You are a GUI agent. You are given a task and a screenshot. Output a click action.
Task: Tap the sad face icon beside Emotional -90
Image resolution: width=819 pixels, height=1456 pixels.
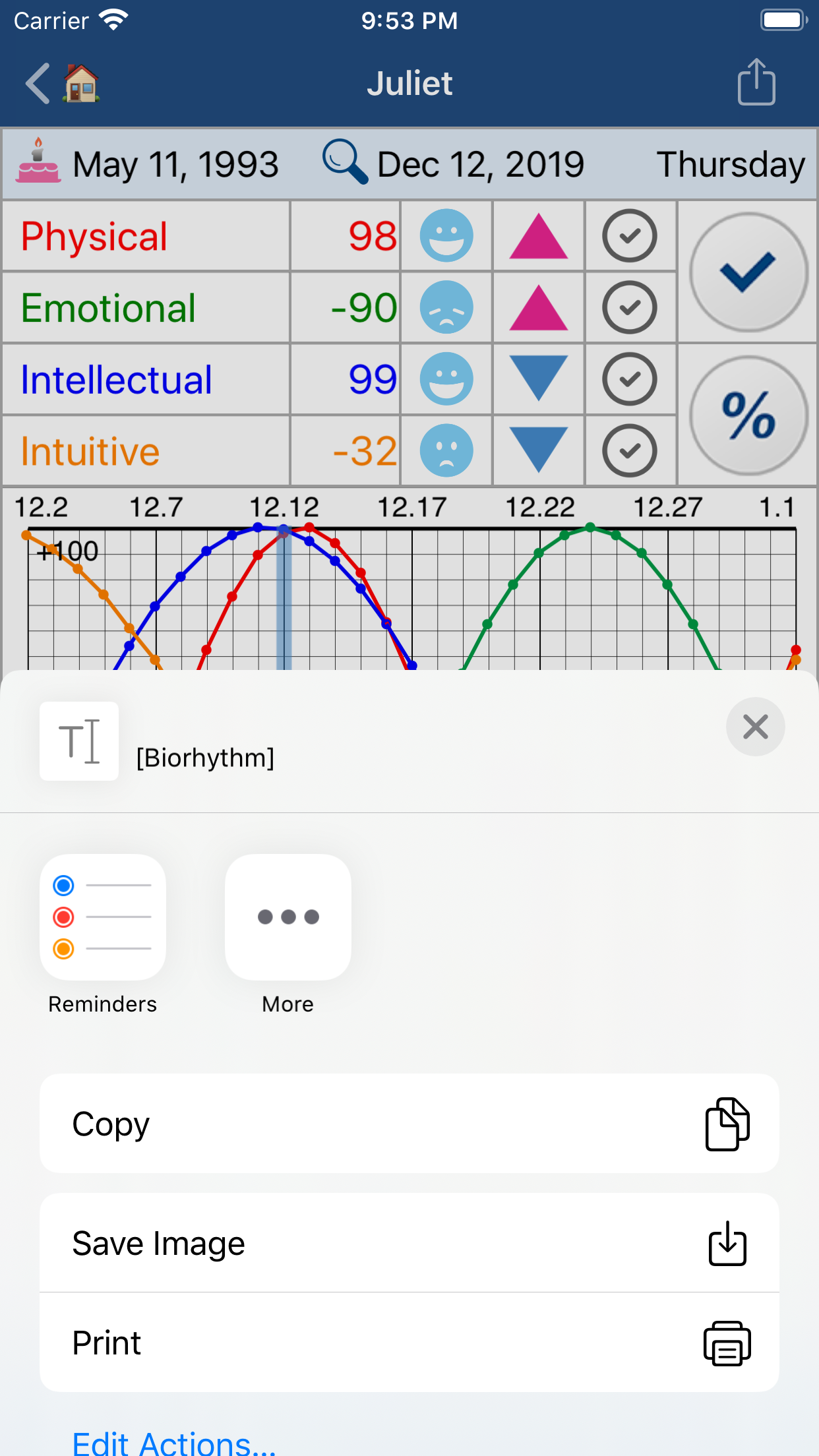pyautogui.click(x=446, y=307)
